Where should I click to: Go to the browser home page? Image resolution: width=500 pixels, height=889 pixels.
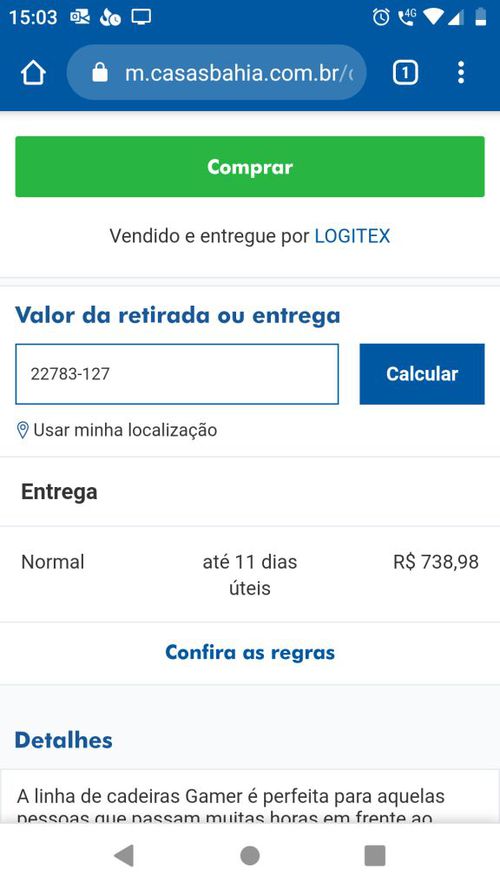click(33, 73)
